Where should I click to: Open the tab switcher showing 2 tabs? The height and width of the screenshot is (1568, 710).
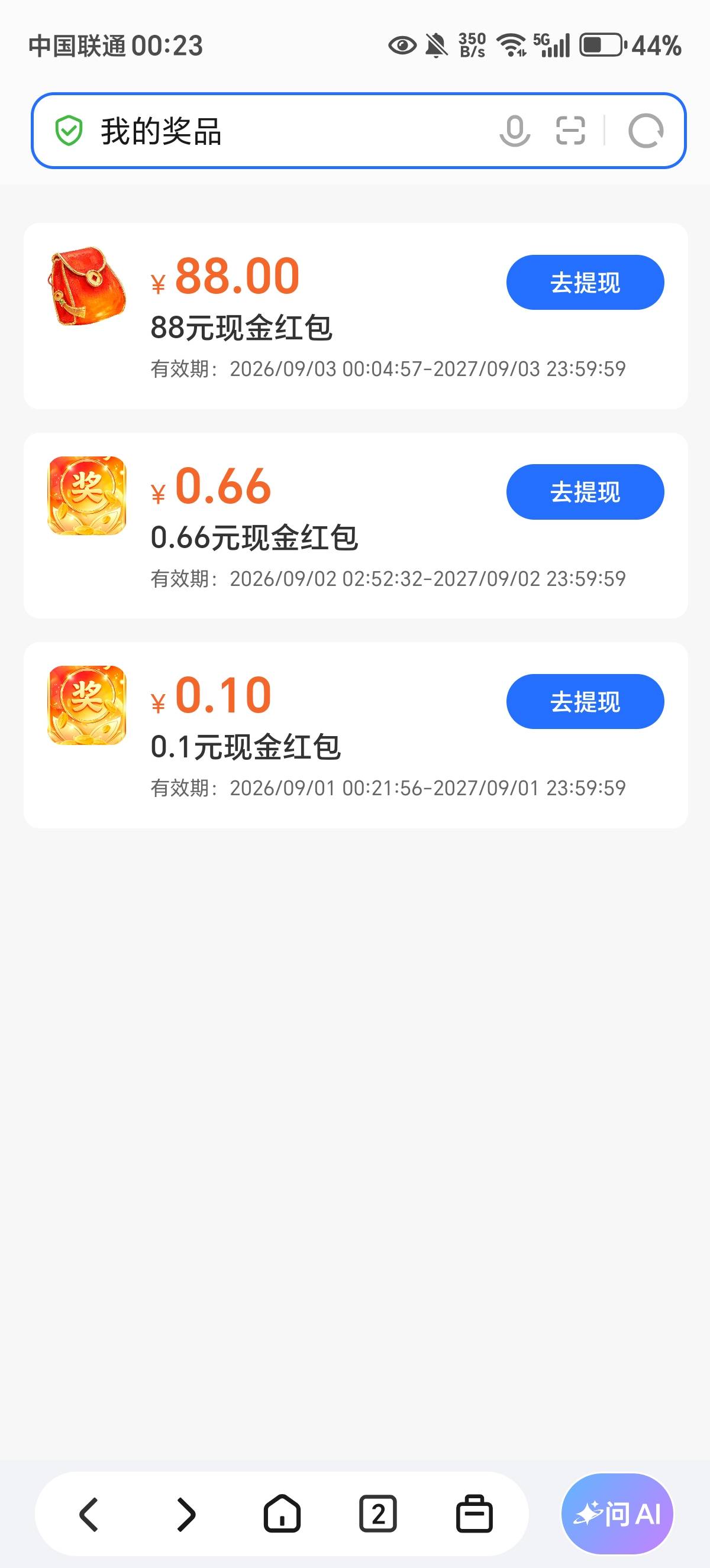pos(378,1513)
